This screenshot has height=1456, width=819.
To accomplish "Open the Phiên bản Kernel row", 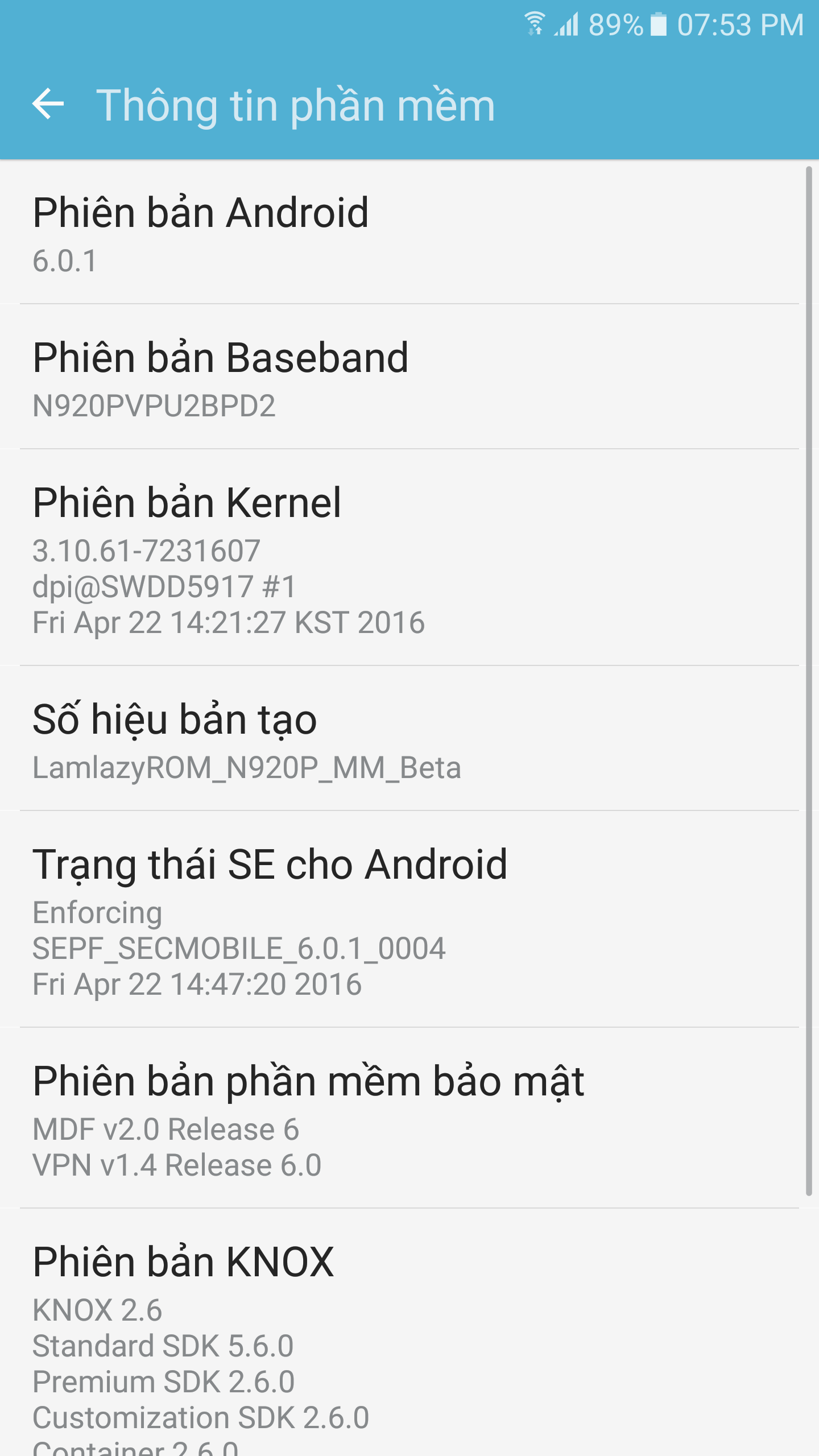I will coord(409,557).
